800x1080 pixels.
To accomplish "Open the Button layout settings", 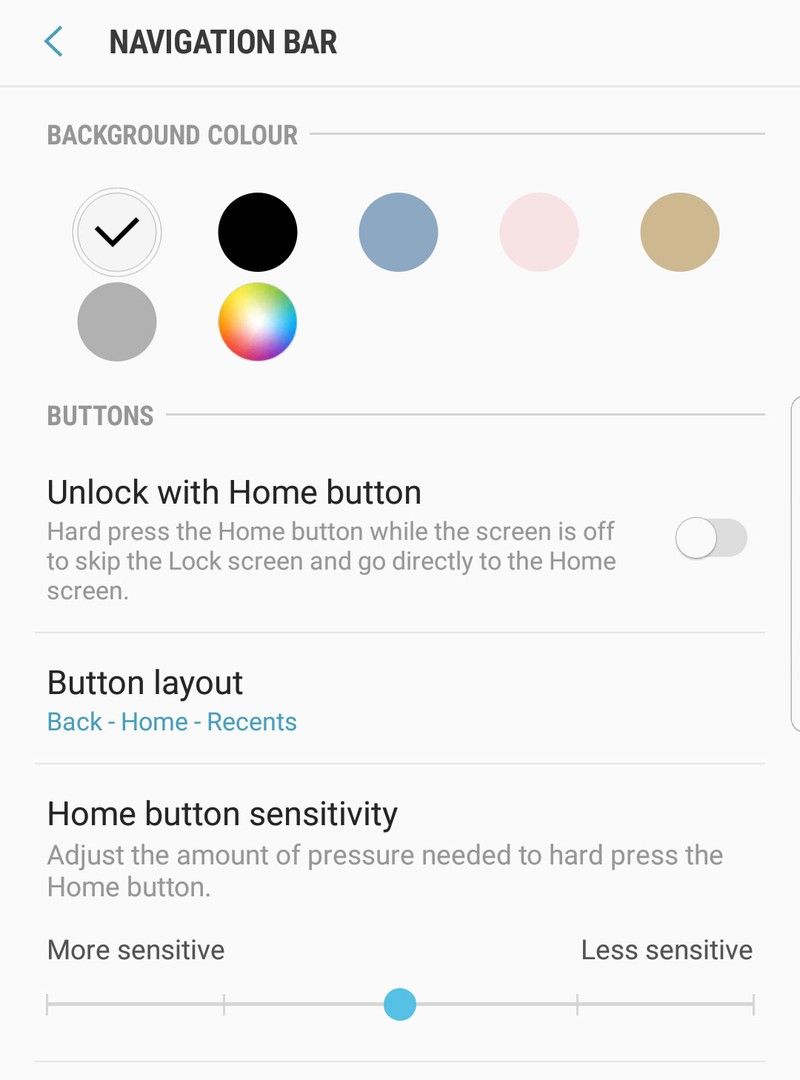I will (x=145, y=683).
